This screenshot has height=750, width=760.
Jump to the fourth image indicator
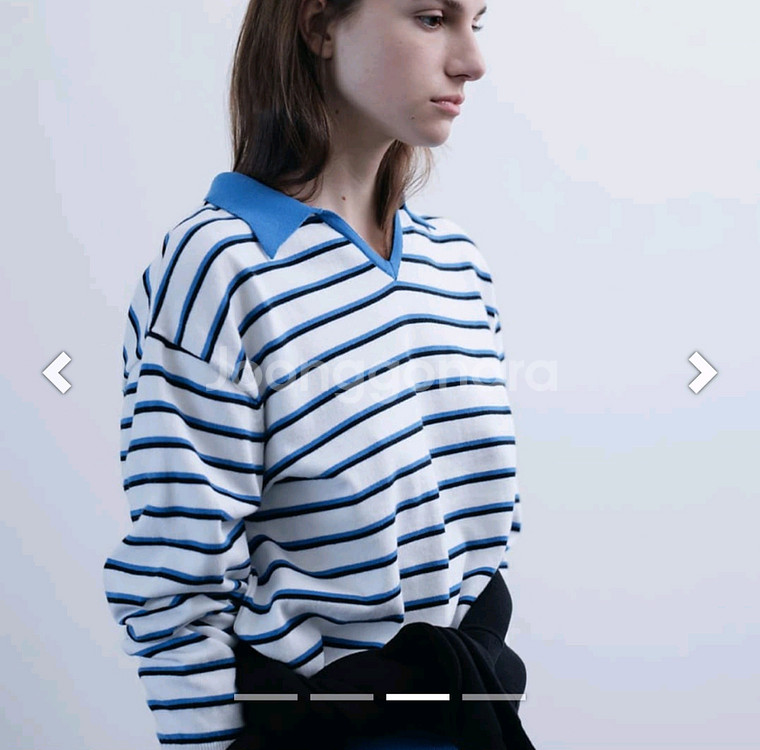pyautogui.click(x=493, y=697)
